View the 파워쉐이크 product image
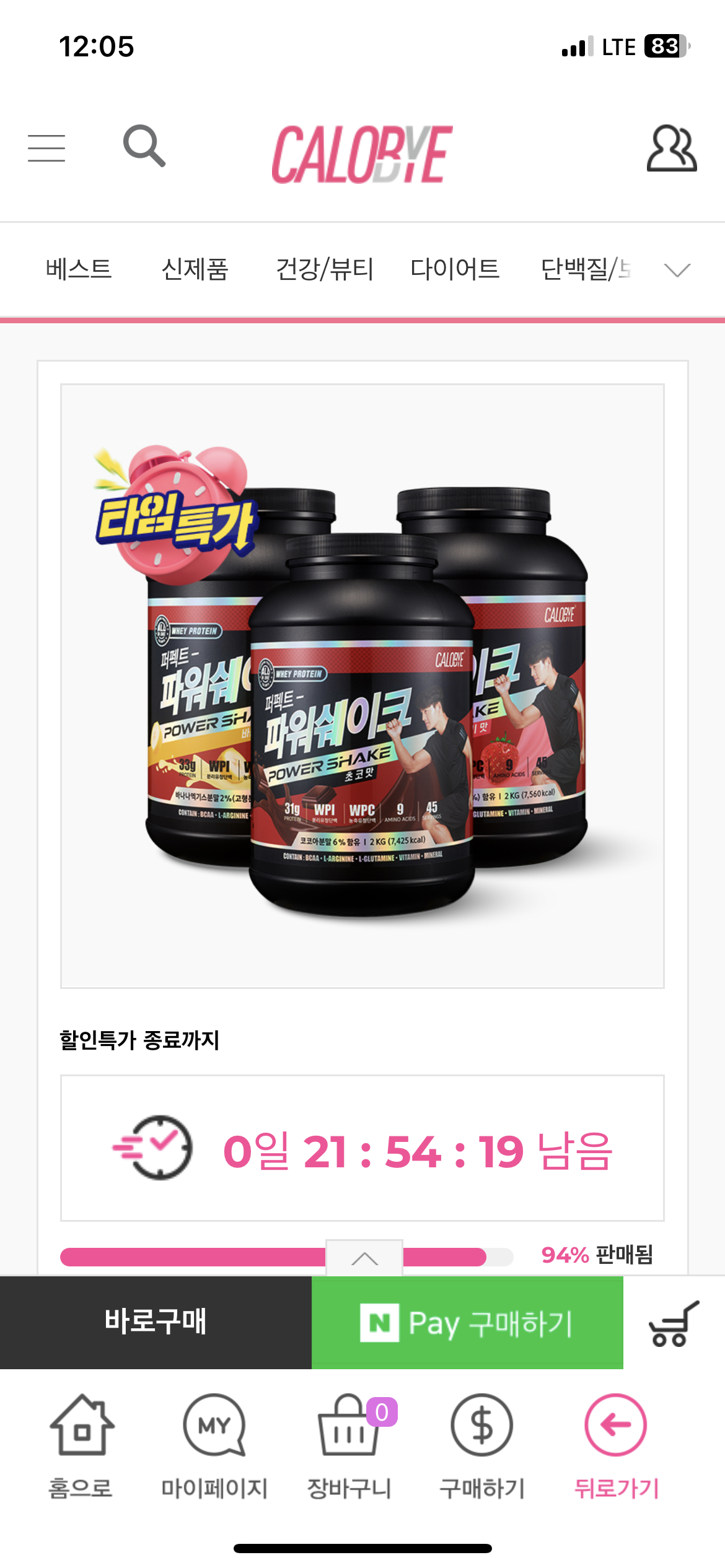The height and width of the screenshot is (1568, 725). tap(362, 686)
